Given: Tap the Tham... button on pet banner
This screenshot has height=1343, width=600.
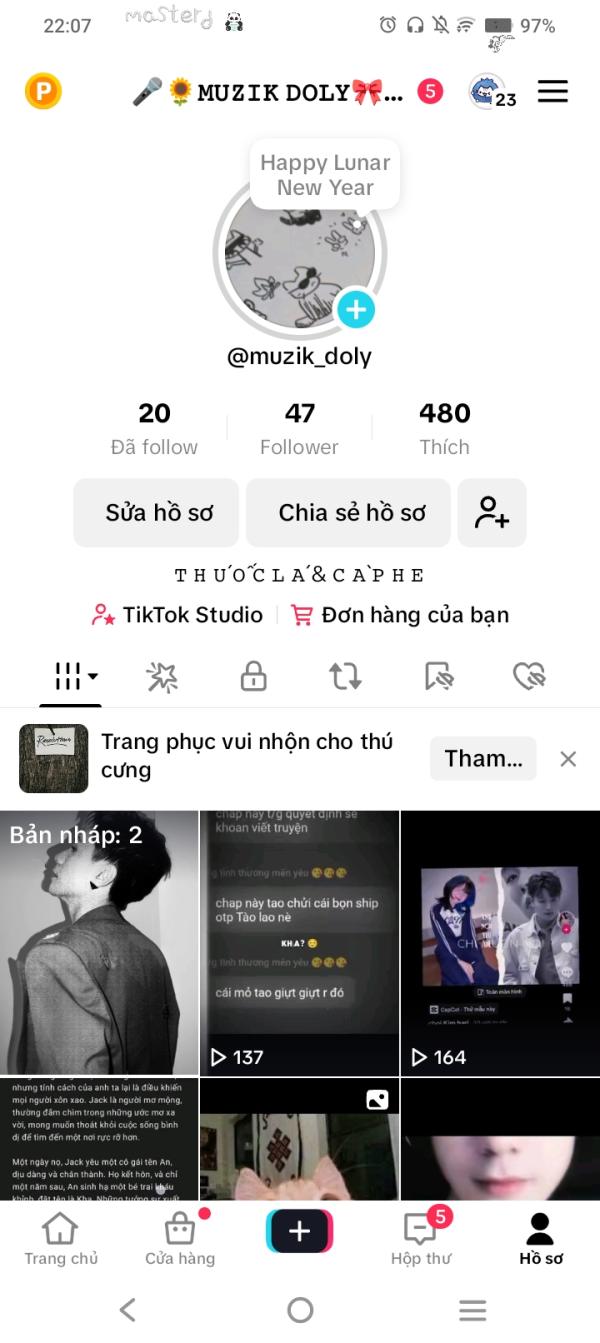Looking at the screenshot, I should tap(483, 759).
